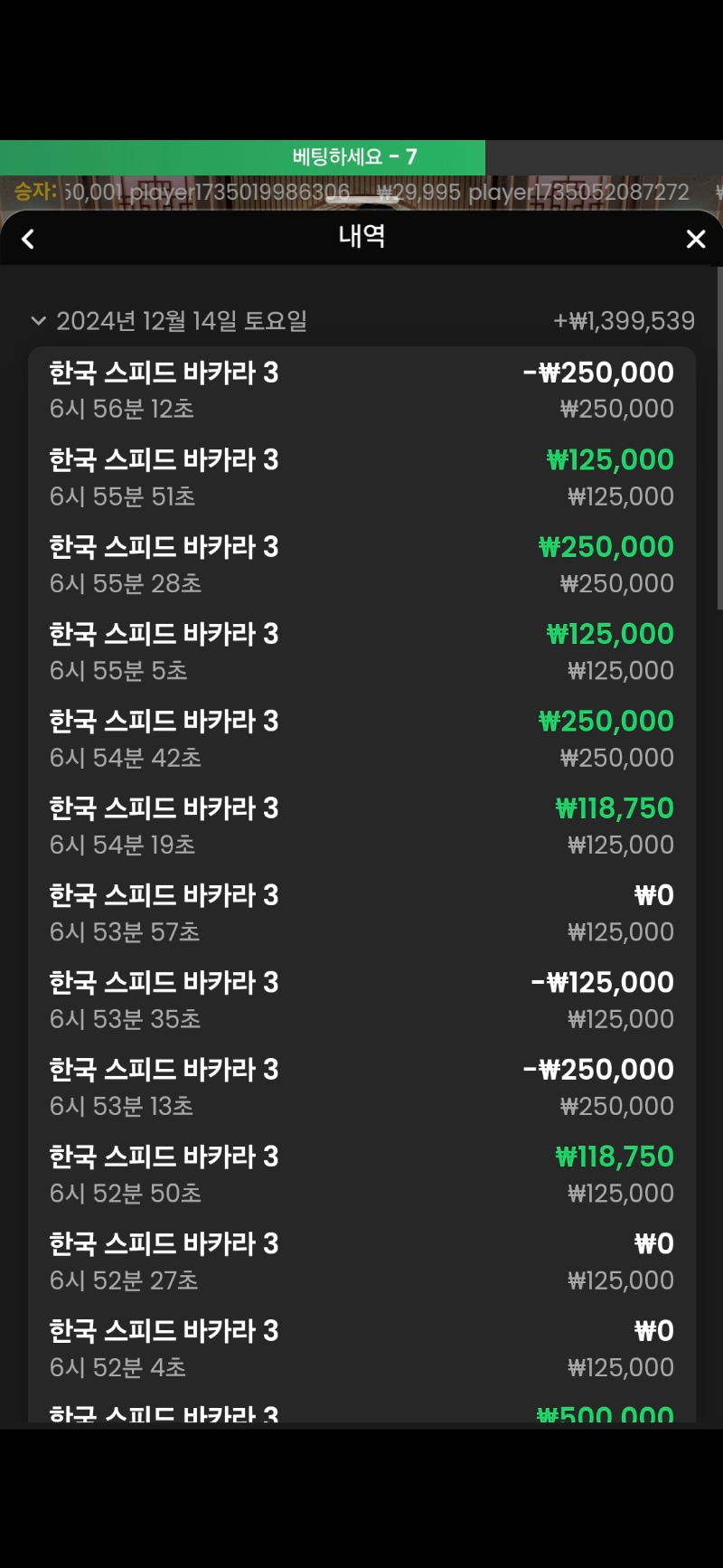Open the 6시 52분 4초 game record
The width and height of the screenshot is (723, 1568).
pos(361,1348)
